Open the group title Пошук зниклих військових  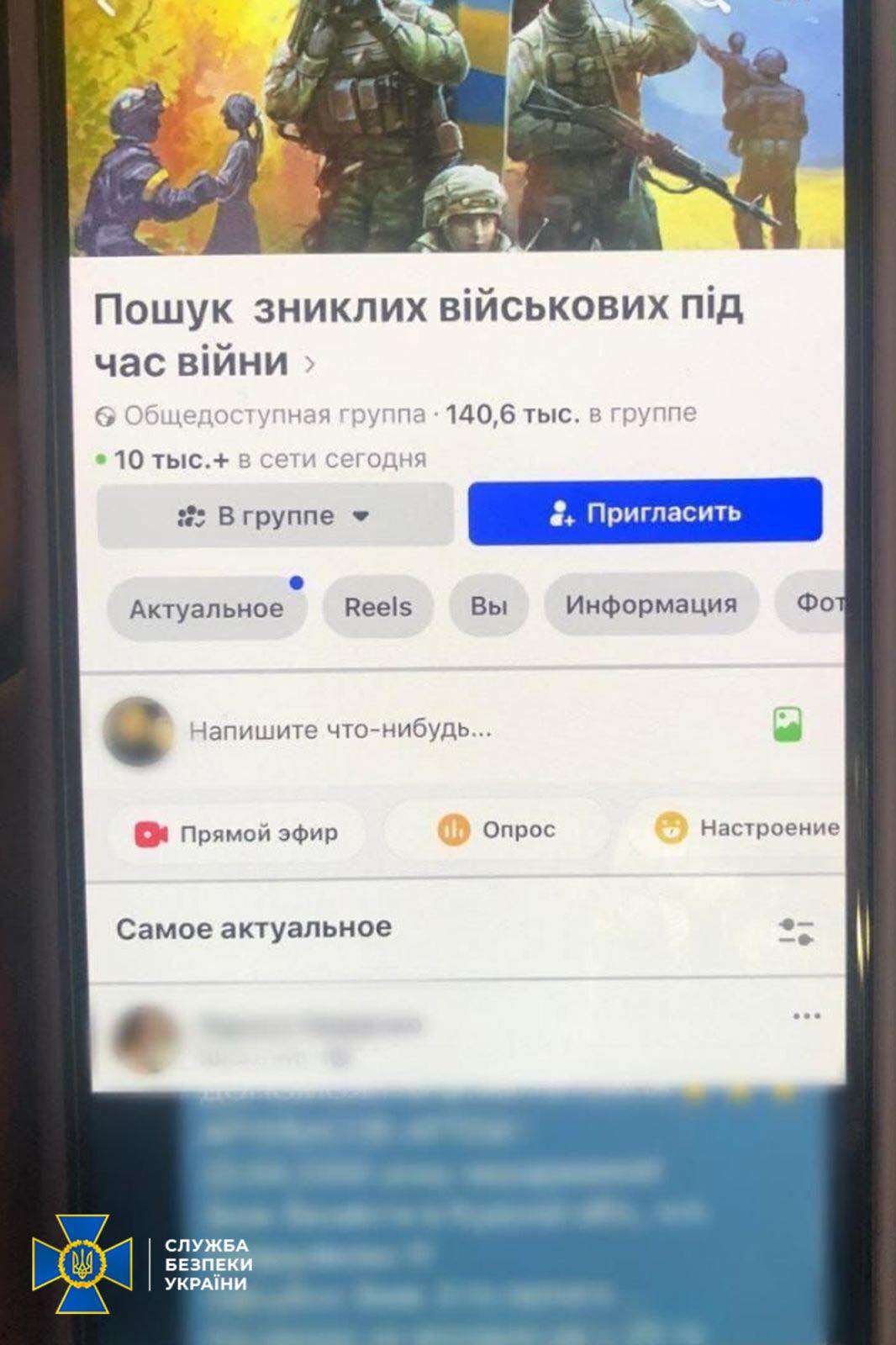pyautogui.click(x=417, y=335)
